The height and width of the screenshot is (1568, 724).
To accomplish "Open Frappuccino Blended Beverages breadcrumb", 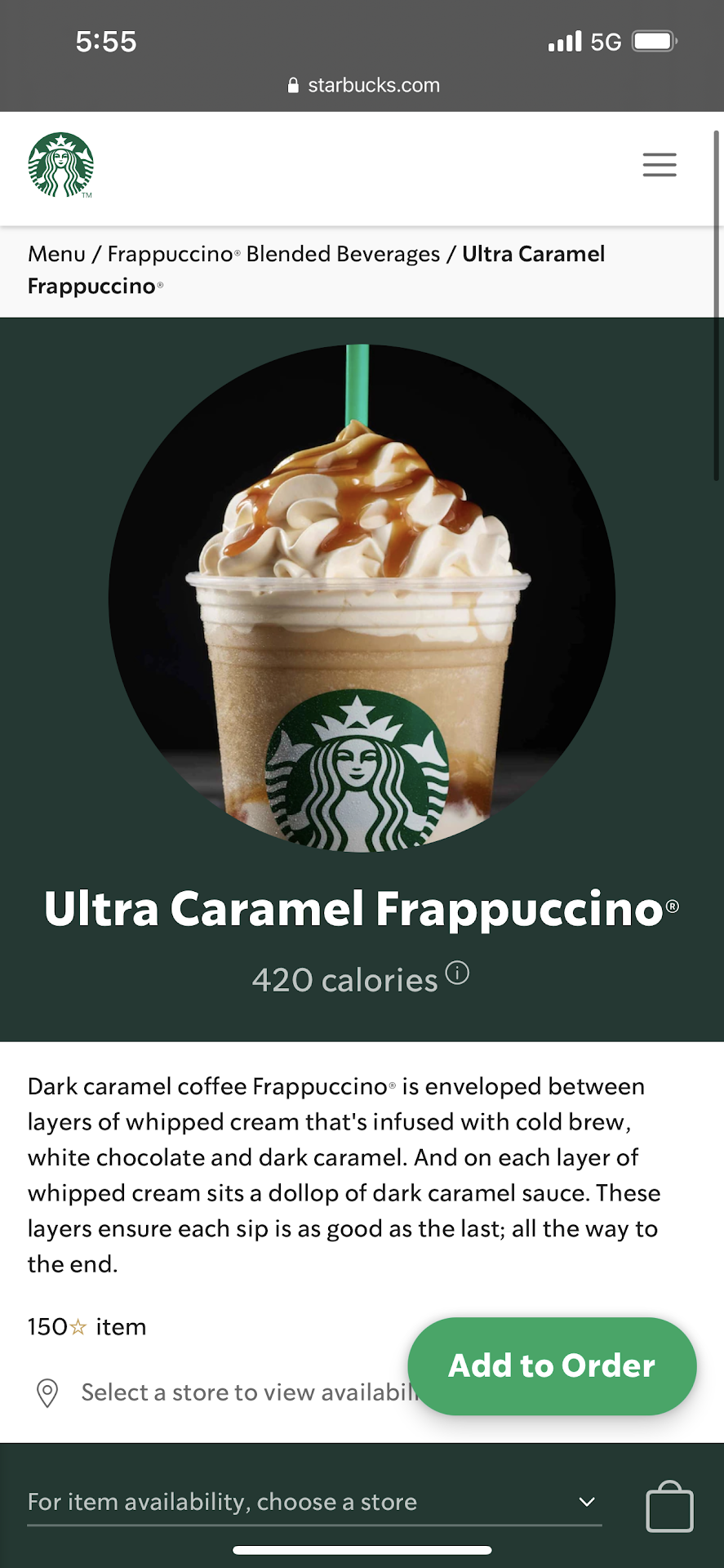I will point(273,254).
